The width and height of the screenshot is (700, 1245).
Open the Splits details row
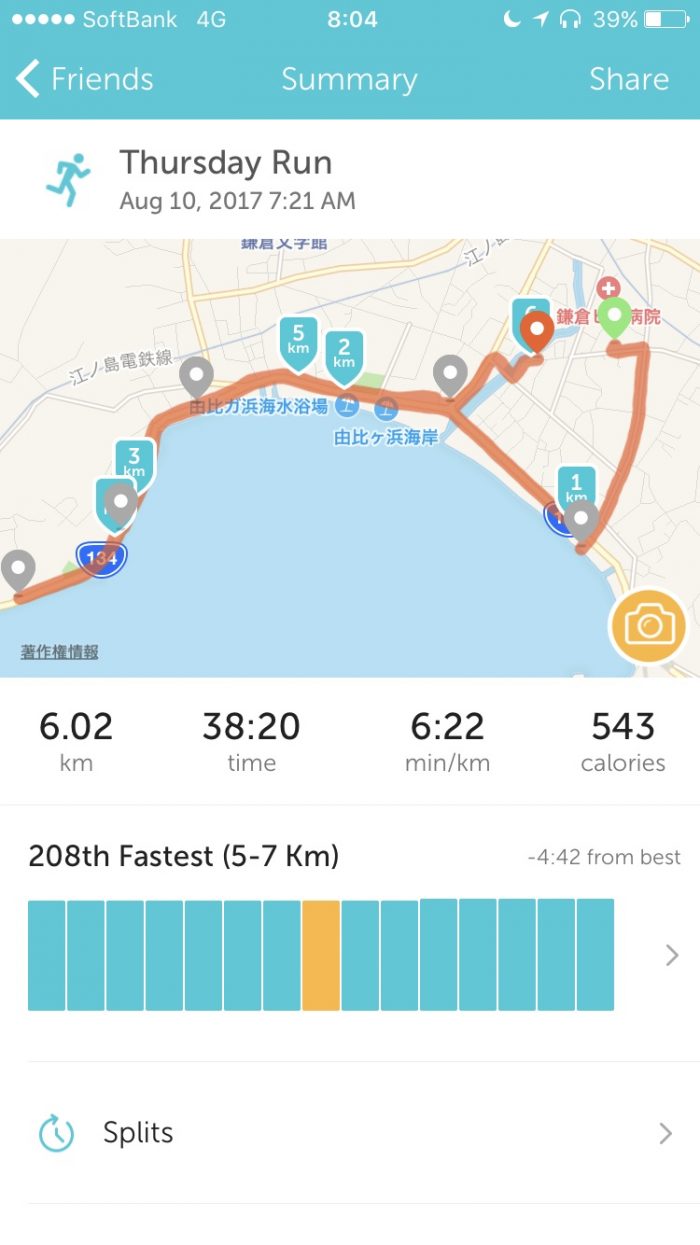click(350, 1133)
